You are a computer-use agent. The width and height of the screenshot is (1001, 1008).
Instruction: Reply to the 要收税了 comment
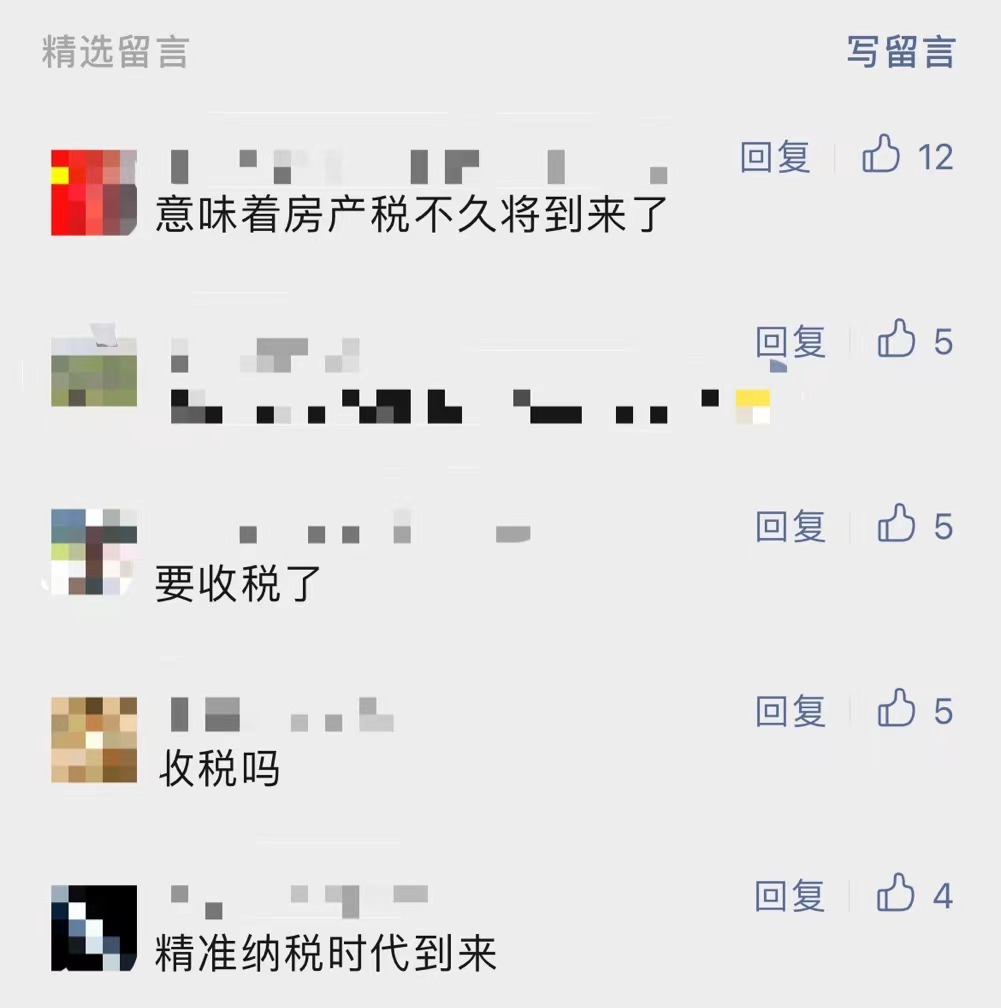point(790,526)
